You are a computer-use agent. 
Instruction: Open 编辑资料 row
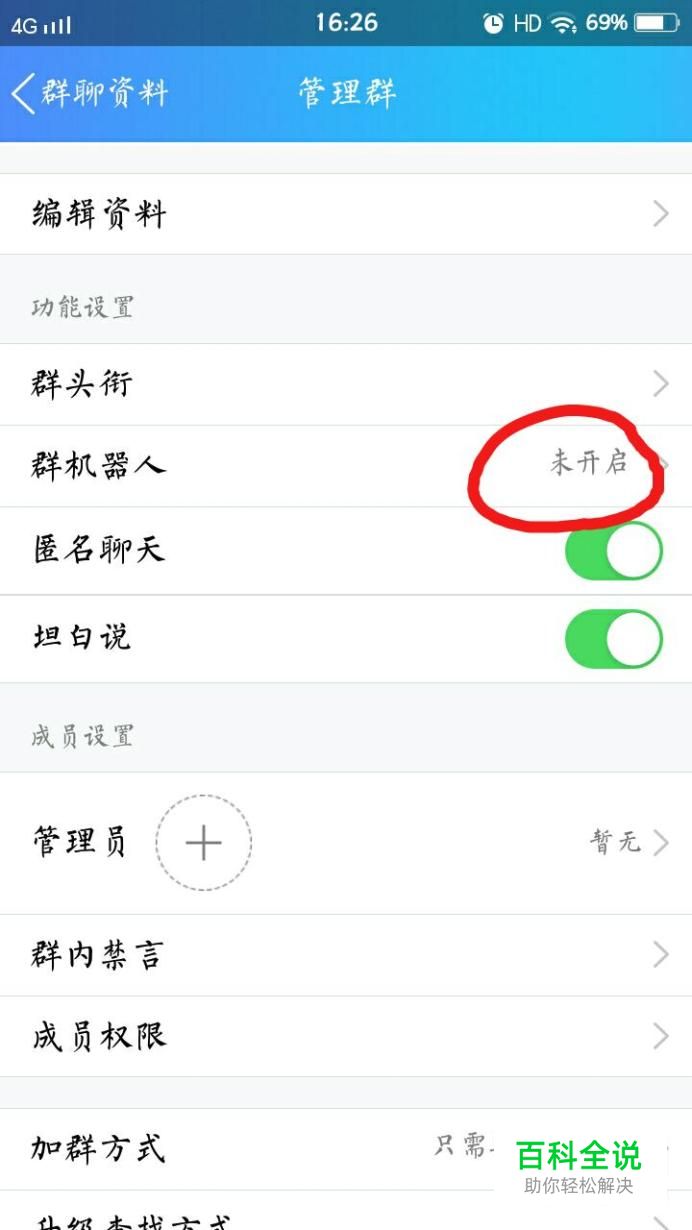coord(346,213)
